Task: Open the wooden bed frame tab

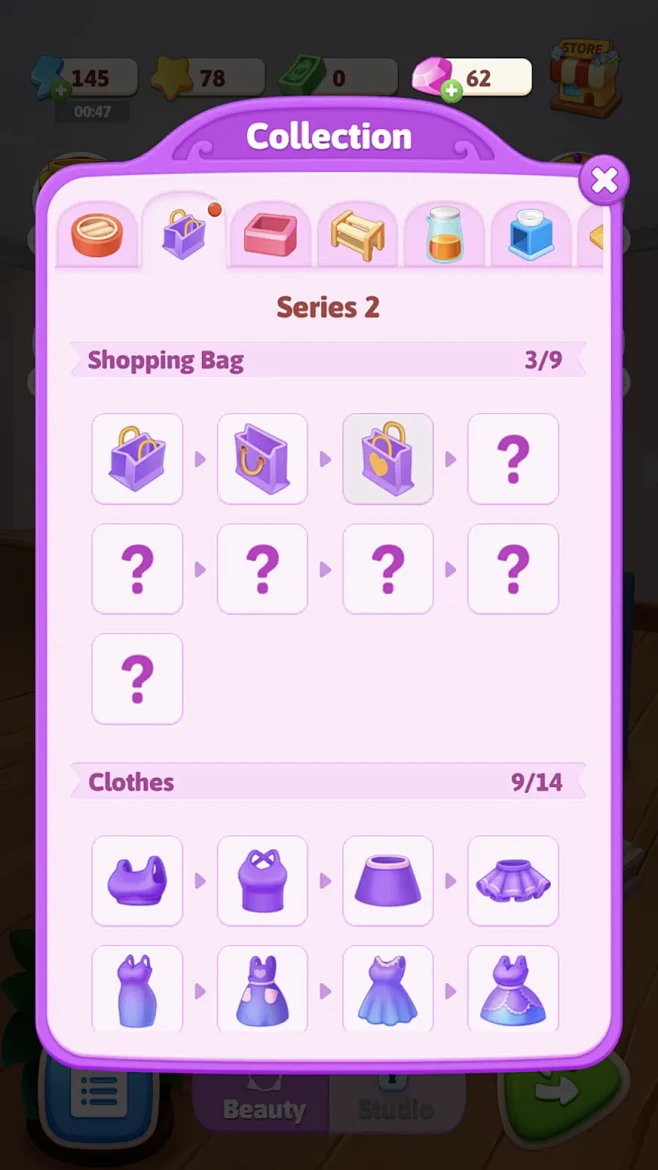Action: (x=357, y=236)
